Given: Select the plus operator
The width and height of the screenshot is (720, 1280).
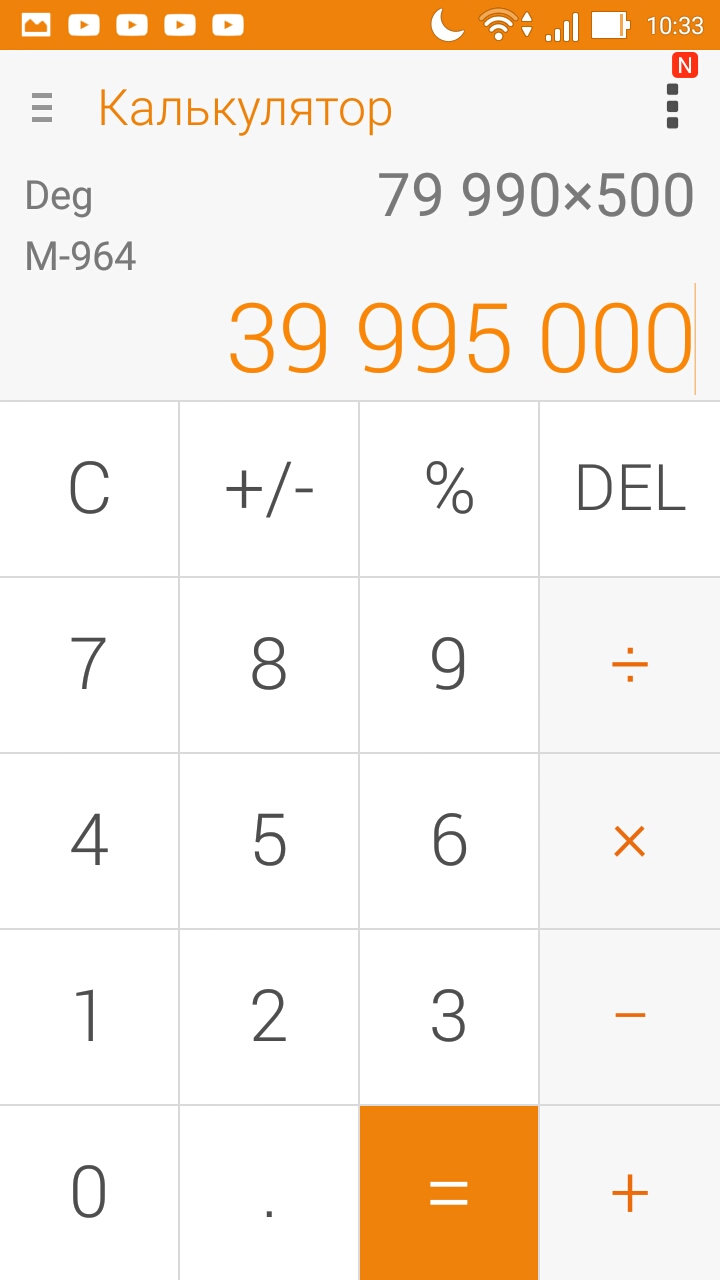Looking at the screenshot, I should [x=630, y=1193].
